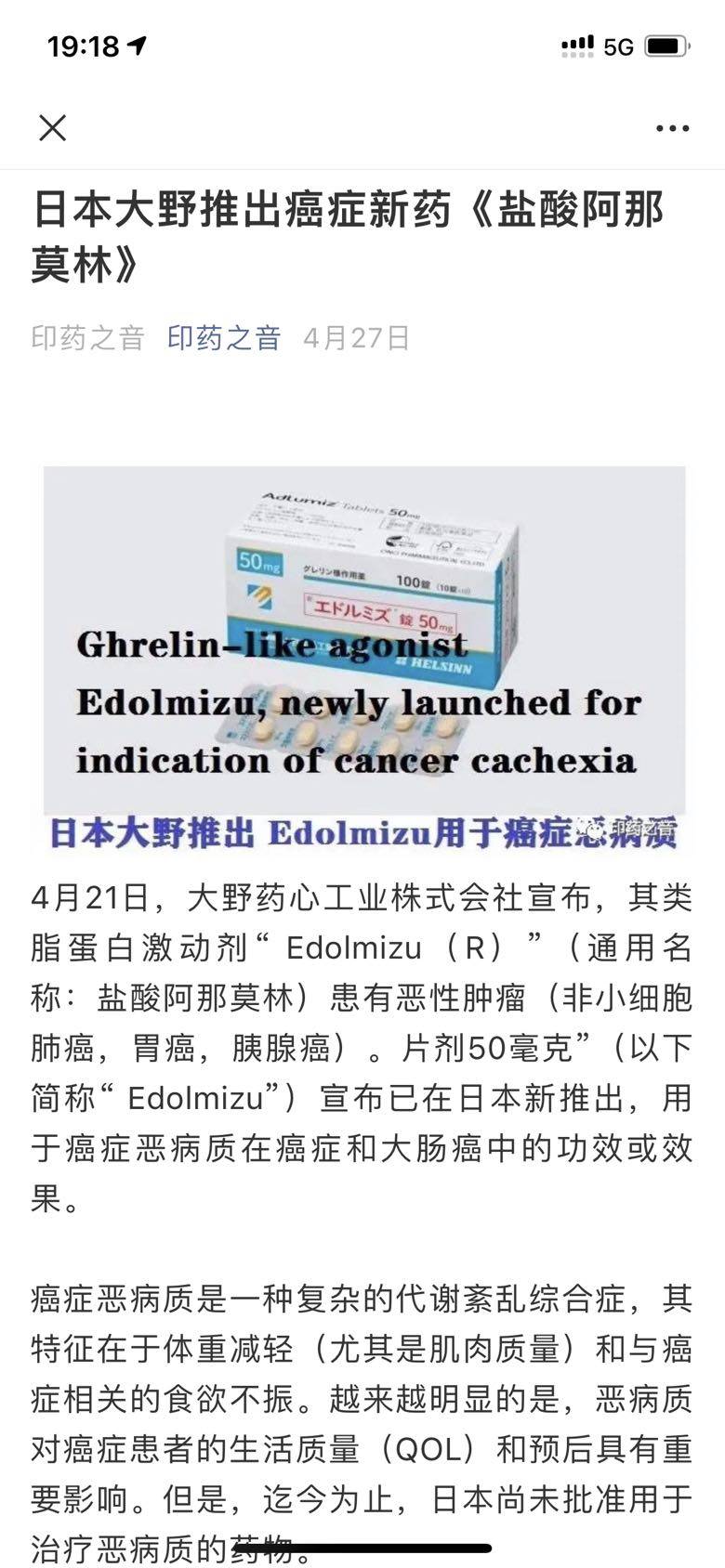Open the three-dot overflow menu
Image resolution: width=725 pixels, height=1568 pixels.
click(672, 128)
